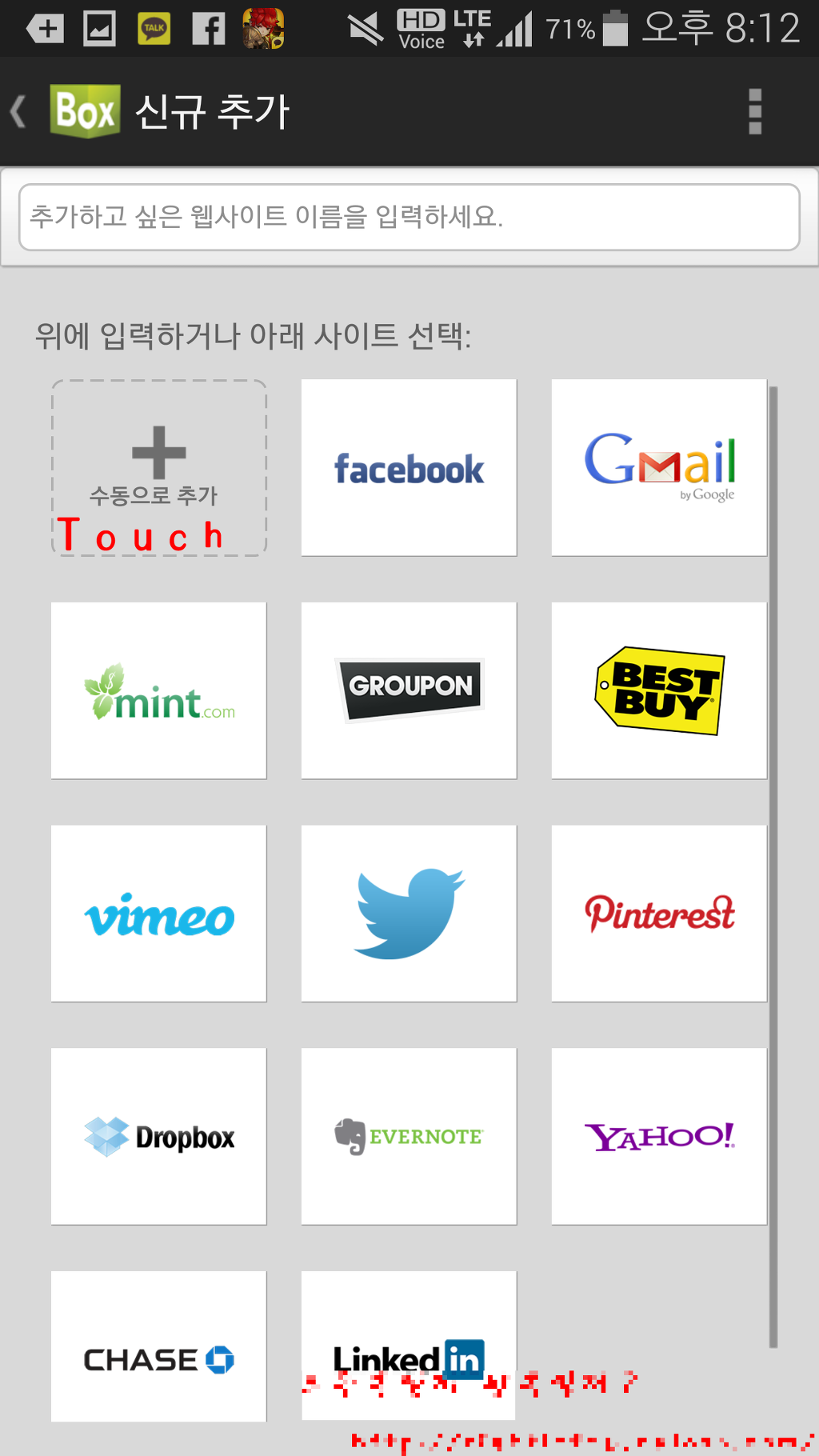Pick the mint.com tile

pyautogui.click(x=159, y=690)
